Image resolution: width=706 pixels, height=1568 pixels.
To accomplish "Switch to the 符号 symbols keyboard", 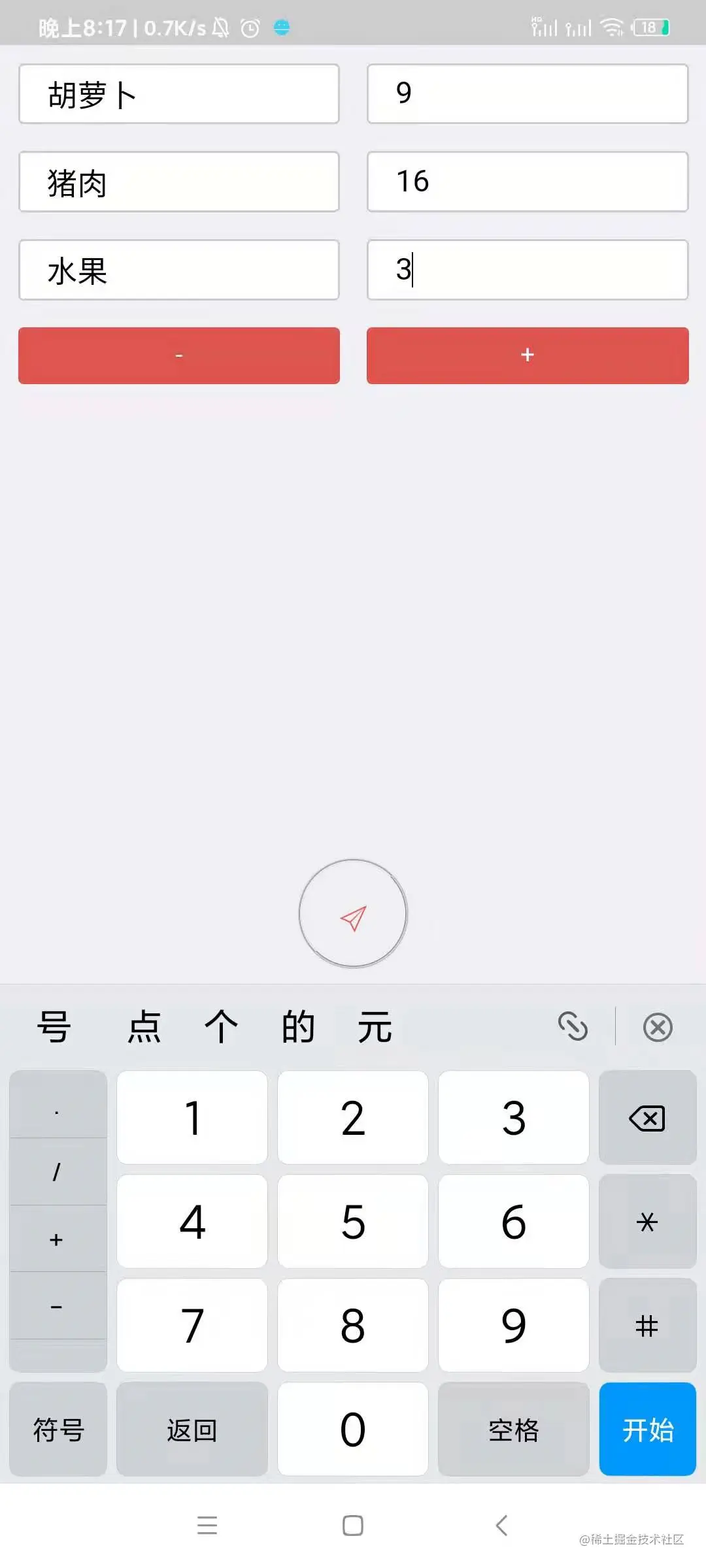I will pyautogui.click(x=58, y=1429).
